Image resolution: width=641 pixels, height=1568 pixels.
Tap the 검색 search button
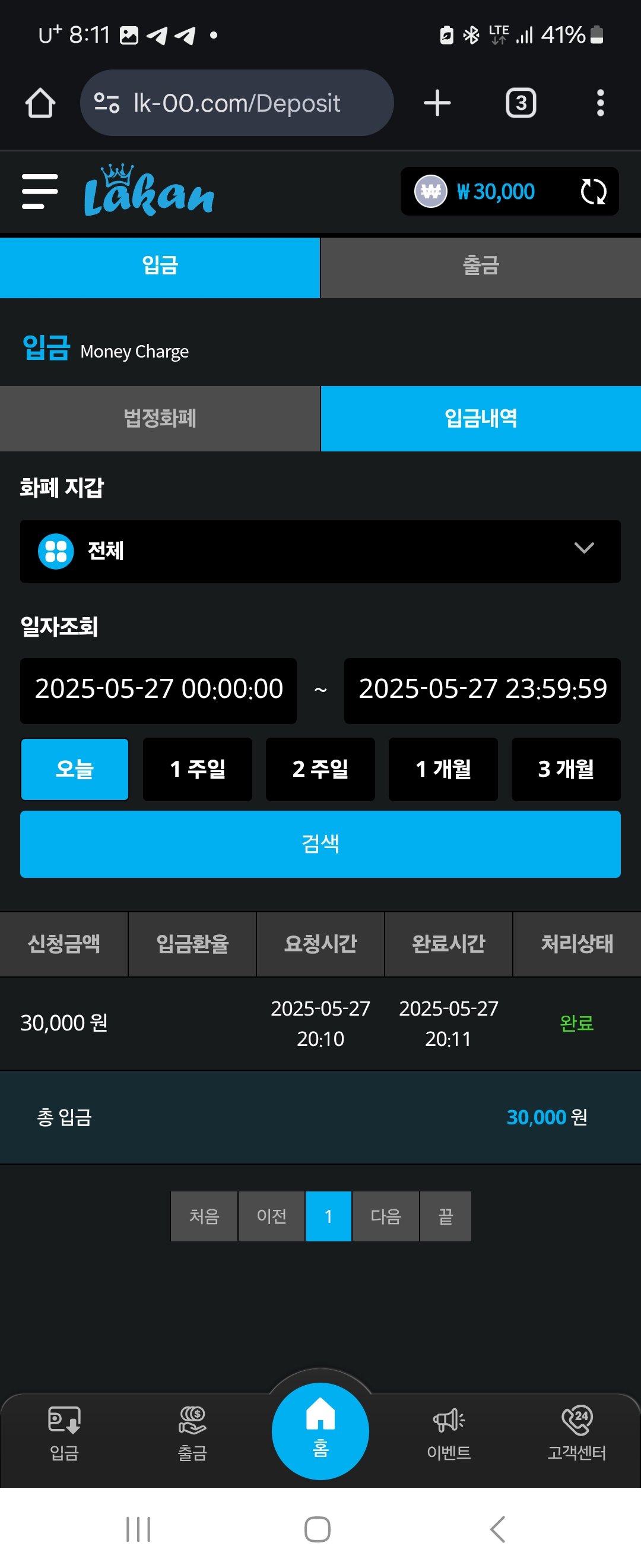point(320,843)
